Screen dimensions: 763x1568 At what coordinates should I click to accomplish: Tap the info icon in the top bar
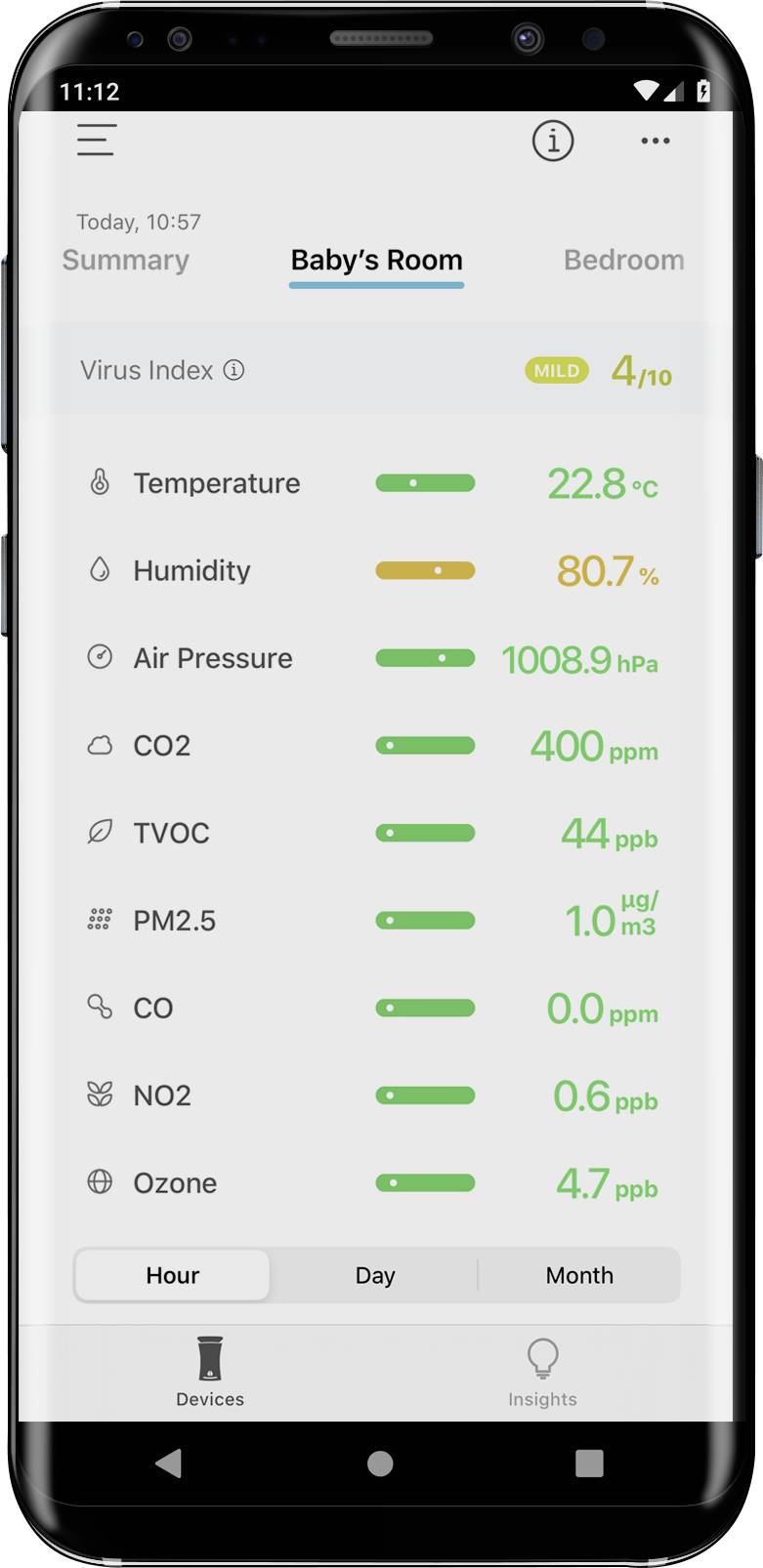(552, 142)
